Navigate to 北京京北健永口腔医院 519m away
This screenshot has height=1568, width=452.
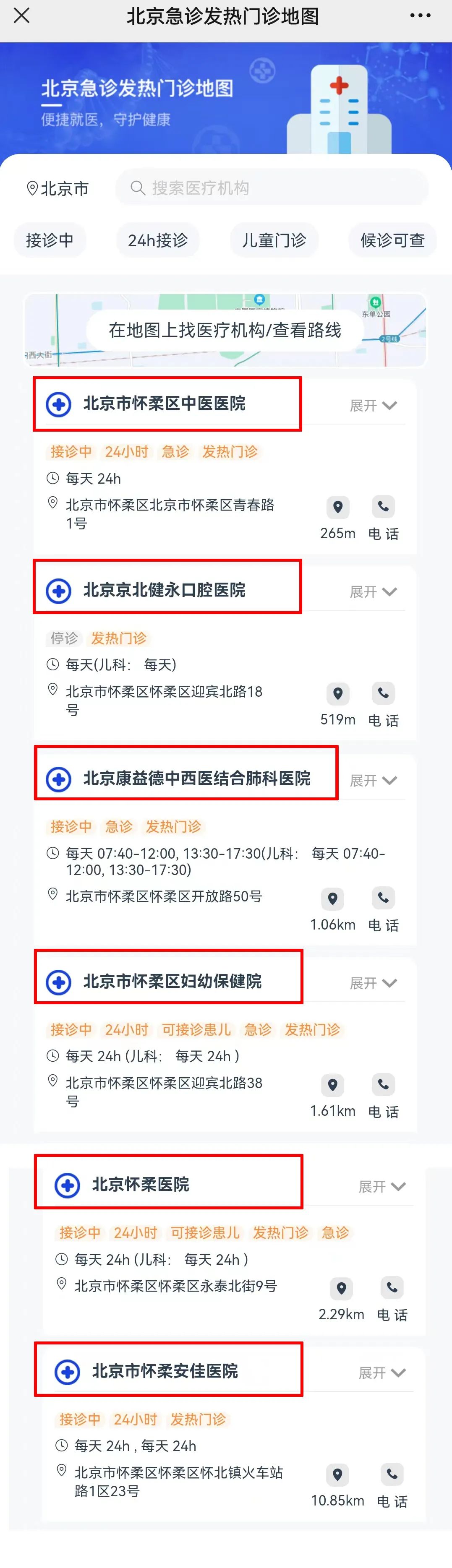tap(337, 703)
